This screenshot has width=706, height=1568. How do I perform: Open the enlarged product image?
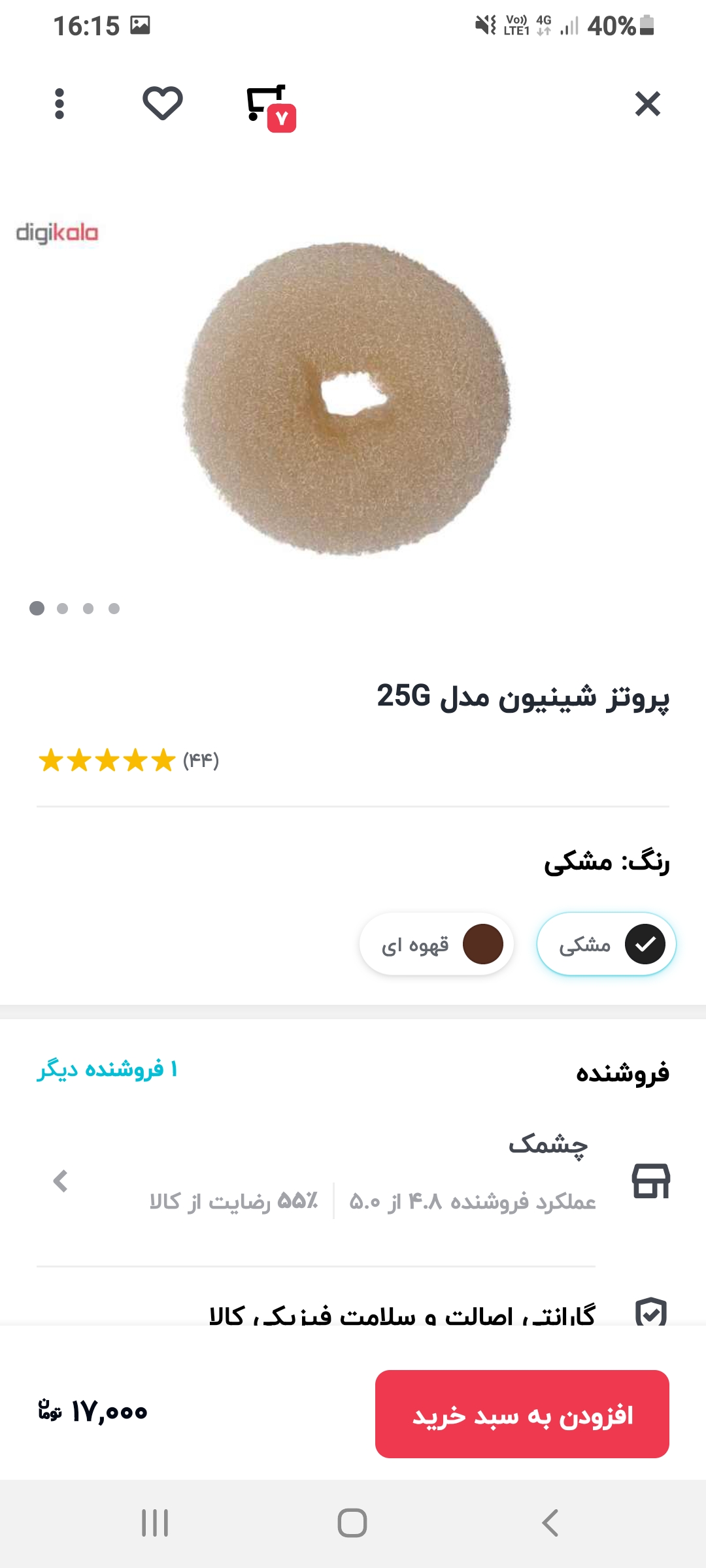[x=346, y=399]
